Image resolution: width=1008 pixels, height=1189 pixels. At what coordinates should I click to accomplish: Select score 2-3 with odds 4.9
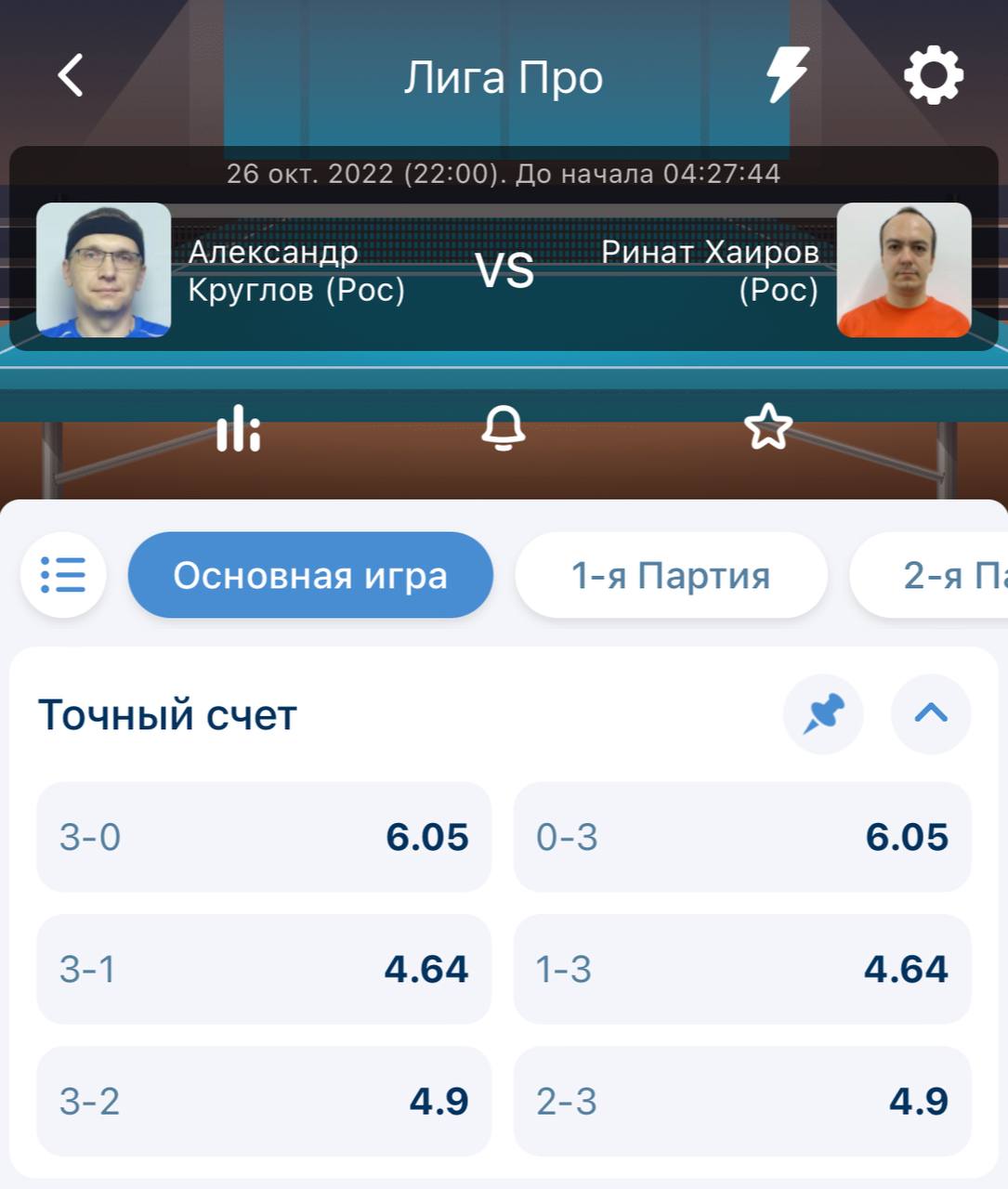click(x=741, y=1101)
